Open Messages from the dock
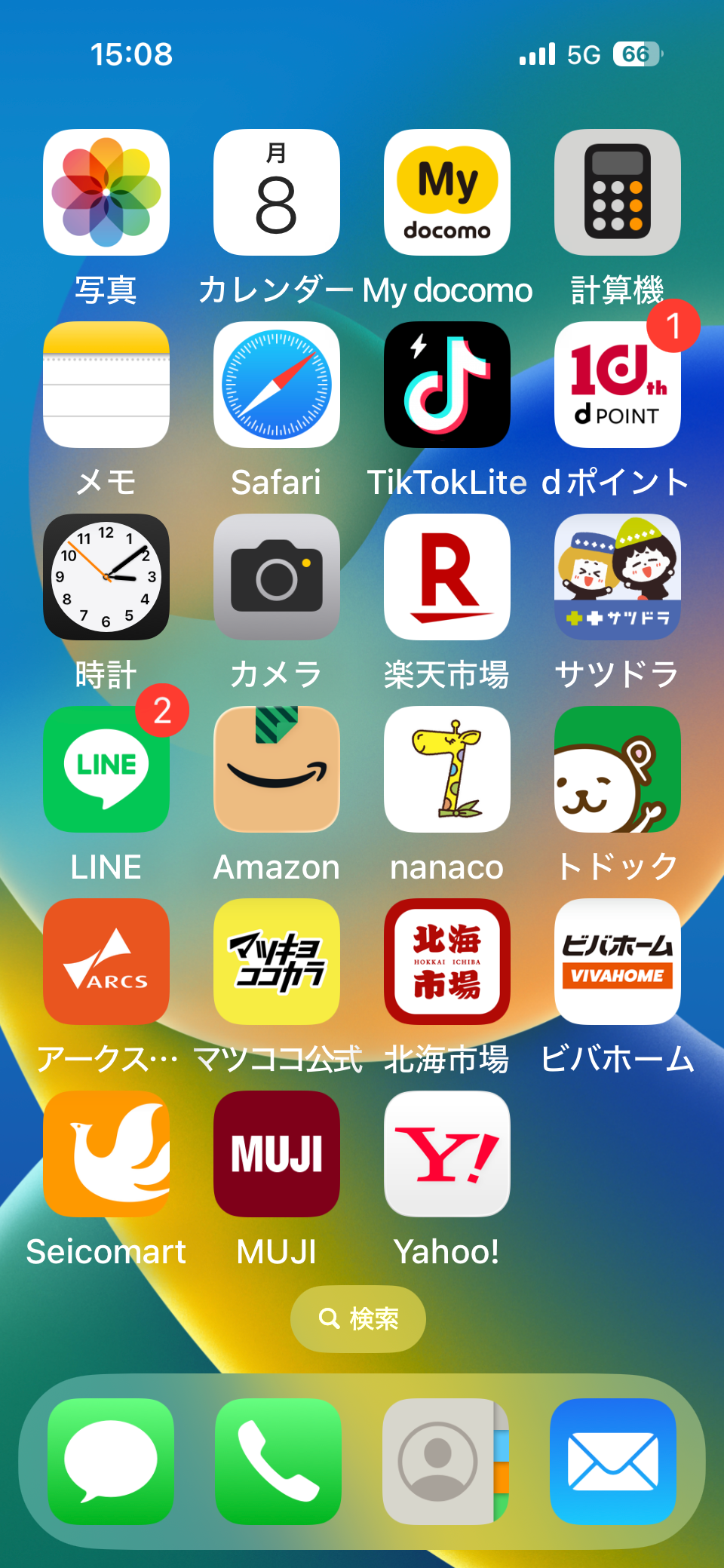The image size is (724, 1568). [x=111, y=1462]
